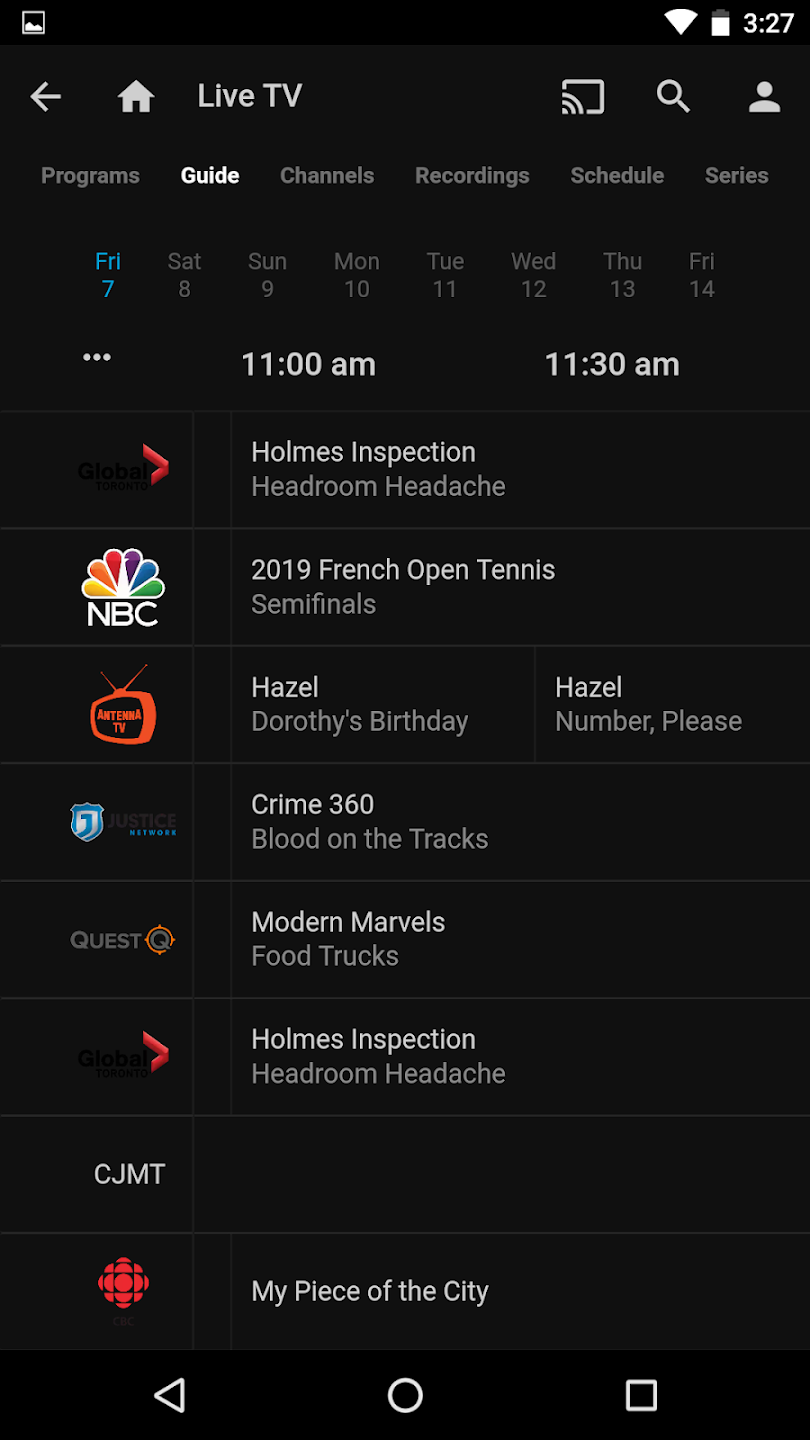Switch to the Channels tab
The height and width of the screenshot is (1440, 810).
point(327,175)
